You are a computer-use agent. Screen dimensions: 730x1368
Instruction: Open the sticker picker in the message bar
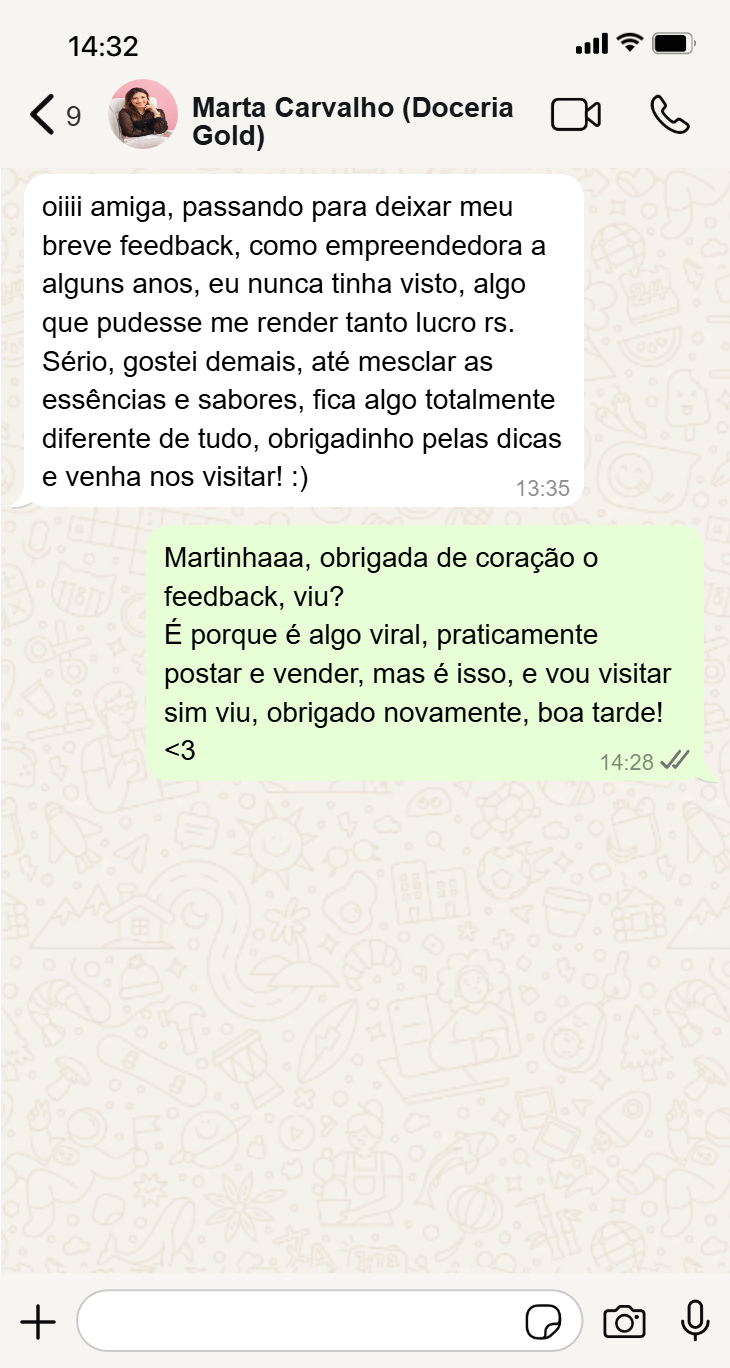coord(545,1321)
